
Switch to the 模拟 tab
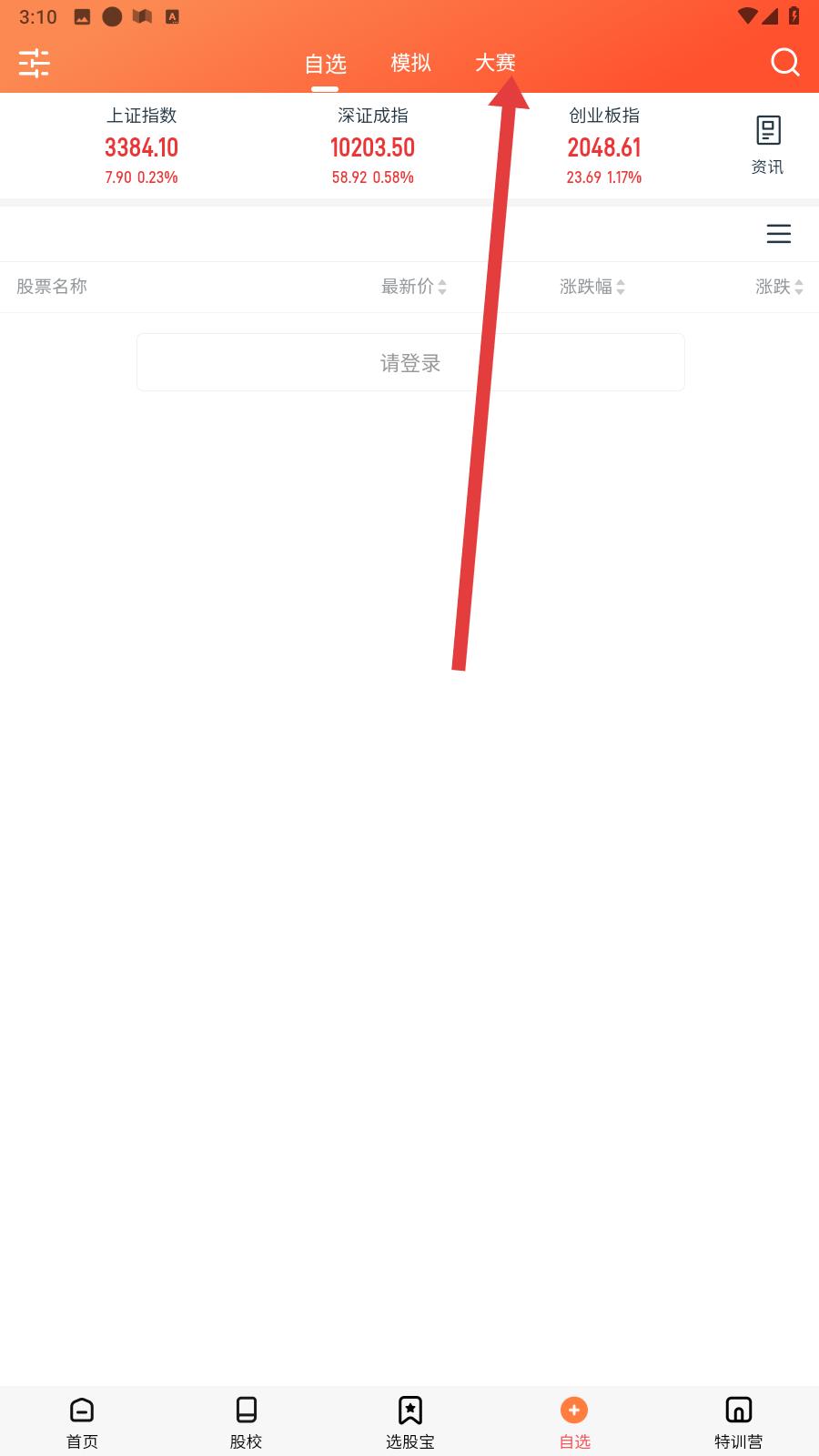click(410, 63)
